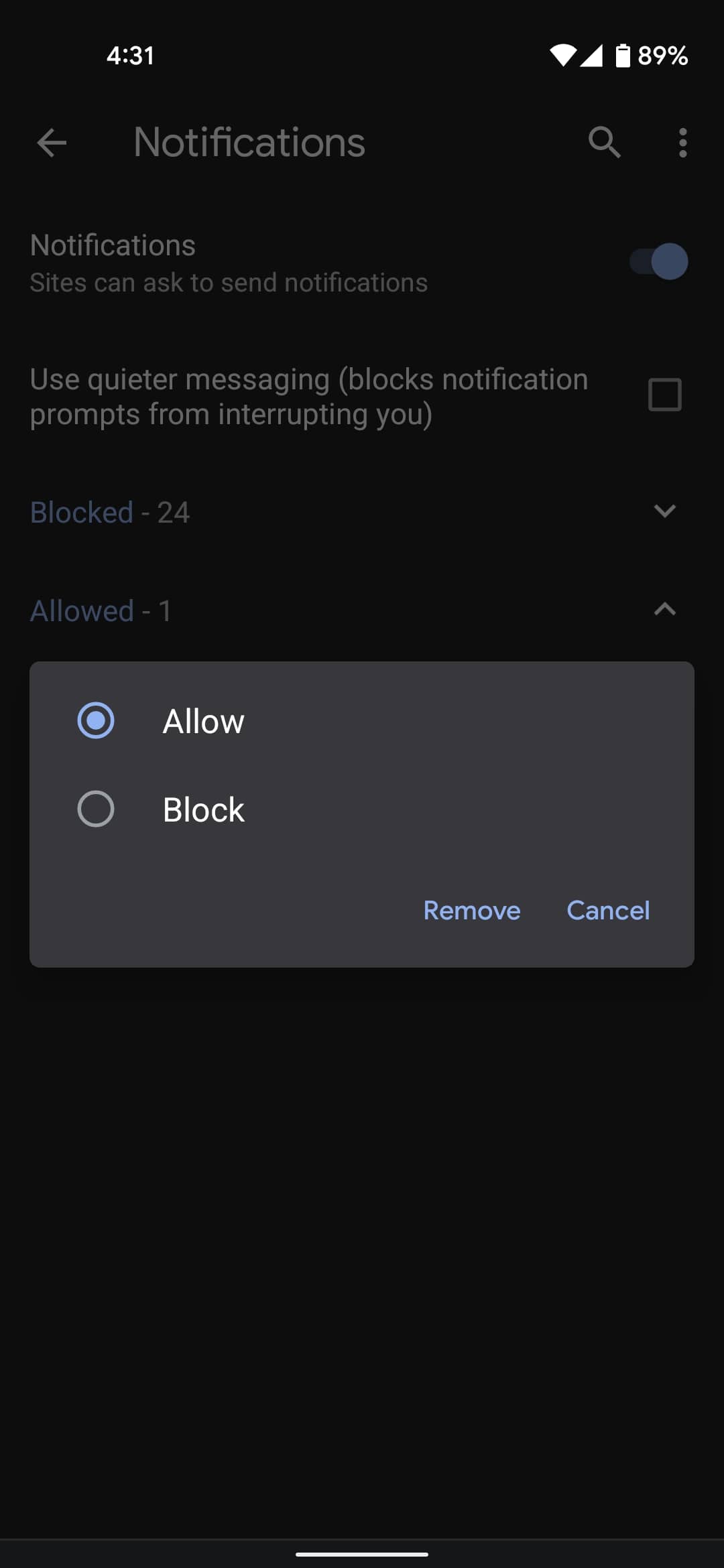The width and height of the screenshot is (724, 1568).
Task: Toggle the Notifications switch off
Action: pyautogui.click(x=659, y=261)
